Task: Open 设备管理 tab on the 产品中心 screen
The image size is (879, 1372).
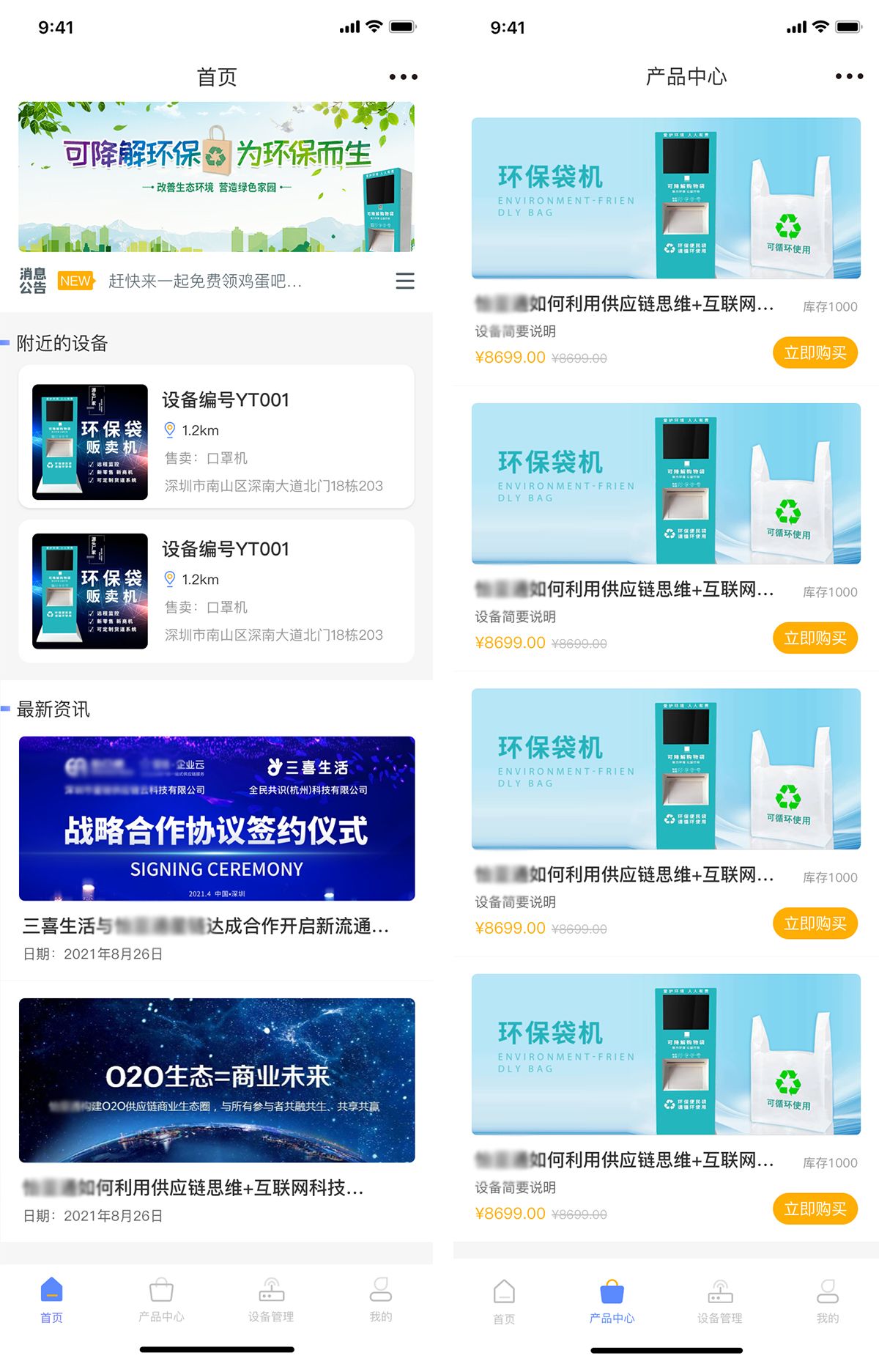Action: click(720, 1302)
